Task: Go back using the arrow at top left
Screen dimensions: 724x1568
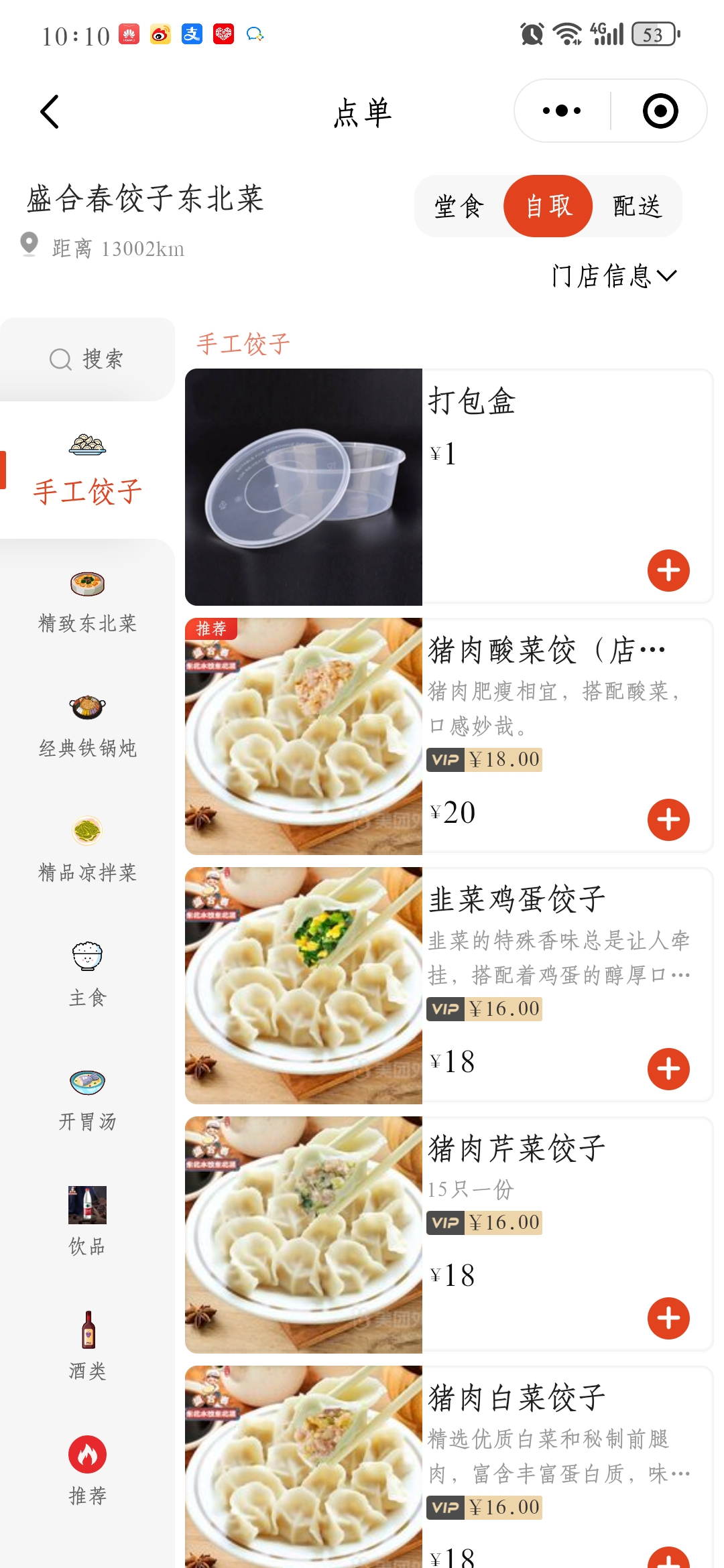Action: pos(48,111)
